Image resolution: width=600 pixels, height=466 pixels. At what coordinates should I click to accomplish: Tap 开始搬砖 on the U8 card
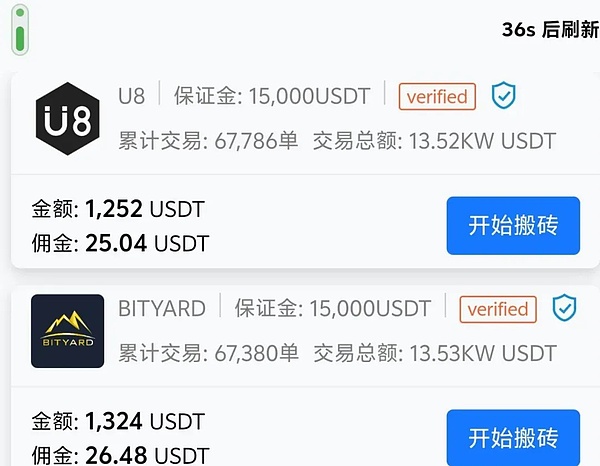pyautogui.click(x=513, y=225)
